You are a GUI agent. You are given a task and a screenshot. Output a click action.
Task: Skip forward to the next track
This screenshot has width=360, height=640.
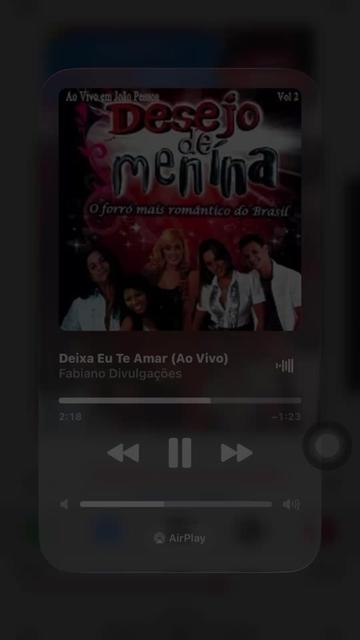(x=237, y=453)
